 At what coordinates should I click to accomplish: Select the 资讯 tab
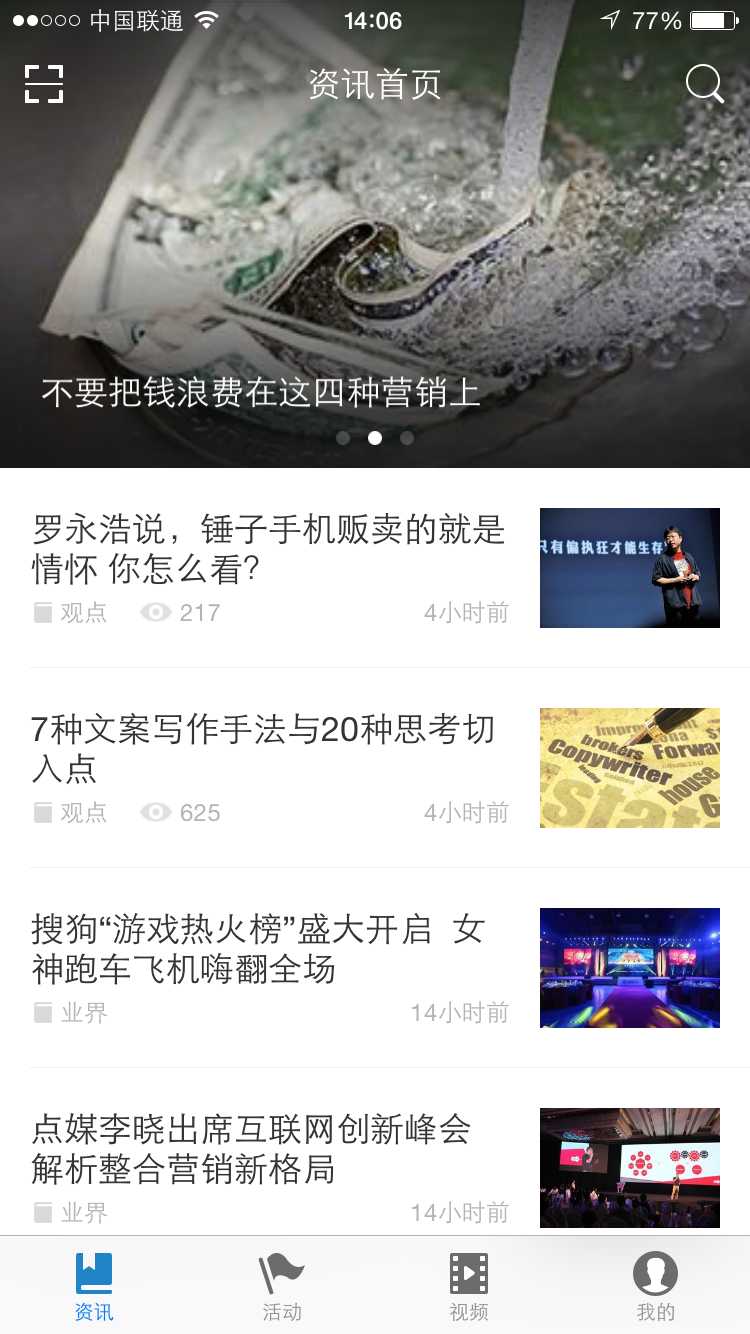pyautogui.click(x=94, y=1287)
